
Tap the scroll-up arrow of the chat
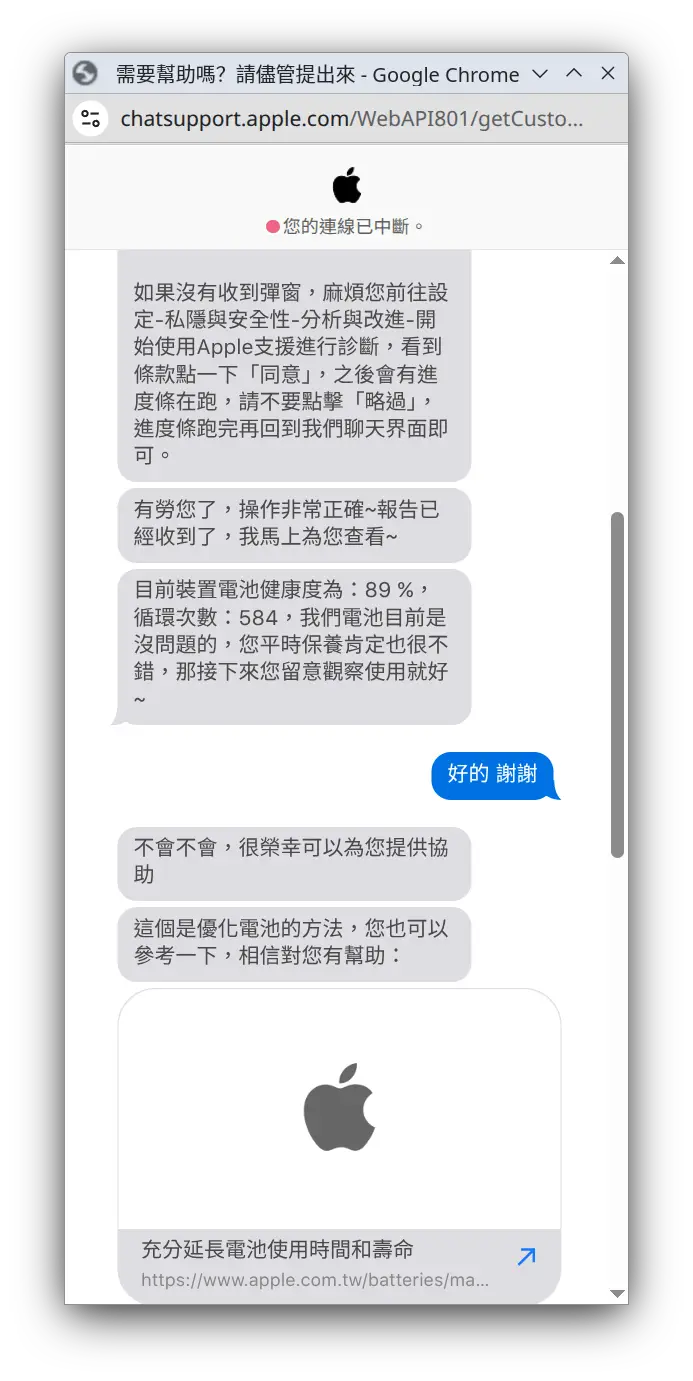[617, 261]
